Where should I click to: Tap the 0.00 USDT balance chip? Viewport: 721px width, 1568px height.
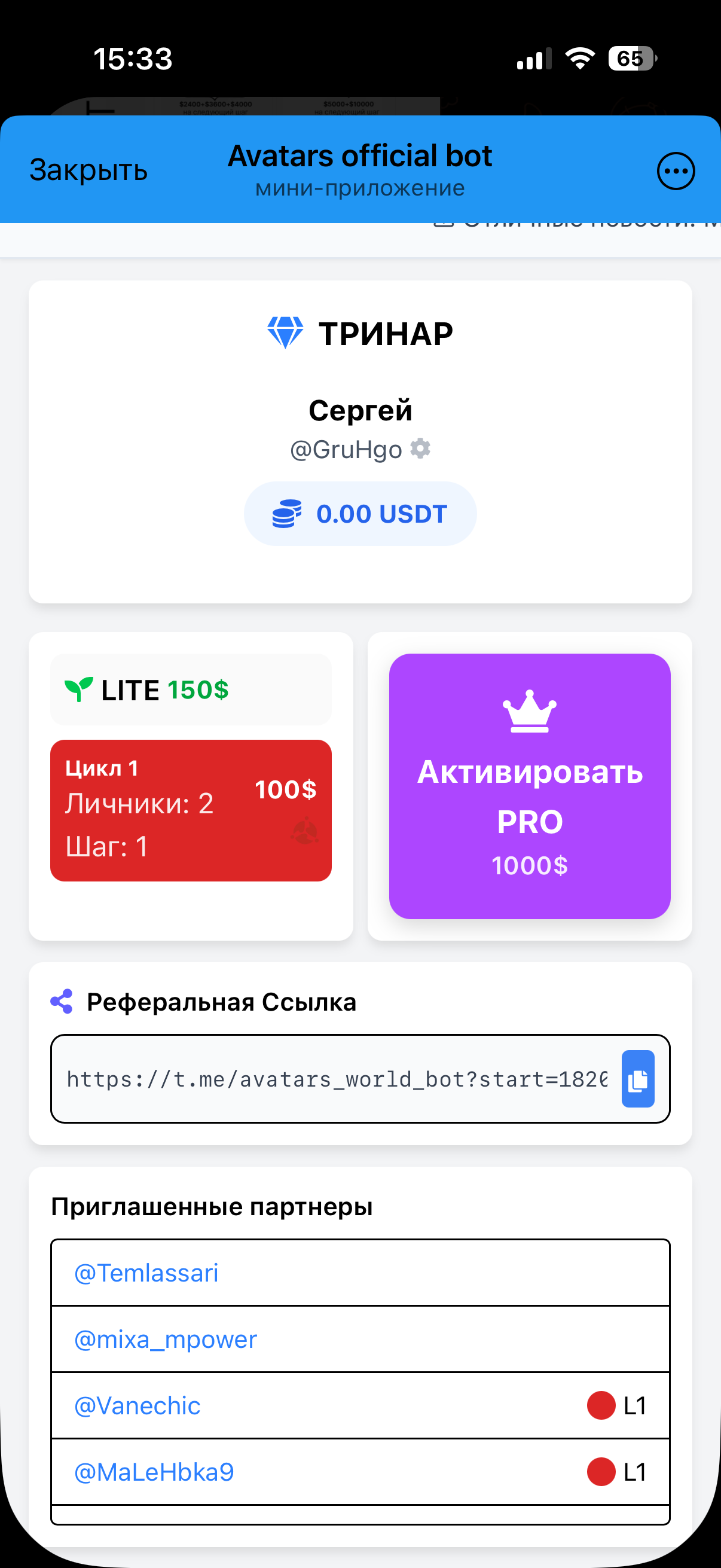pyautogui.click(x=360, y=514)
